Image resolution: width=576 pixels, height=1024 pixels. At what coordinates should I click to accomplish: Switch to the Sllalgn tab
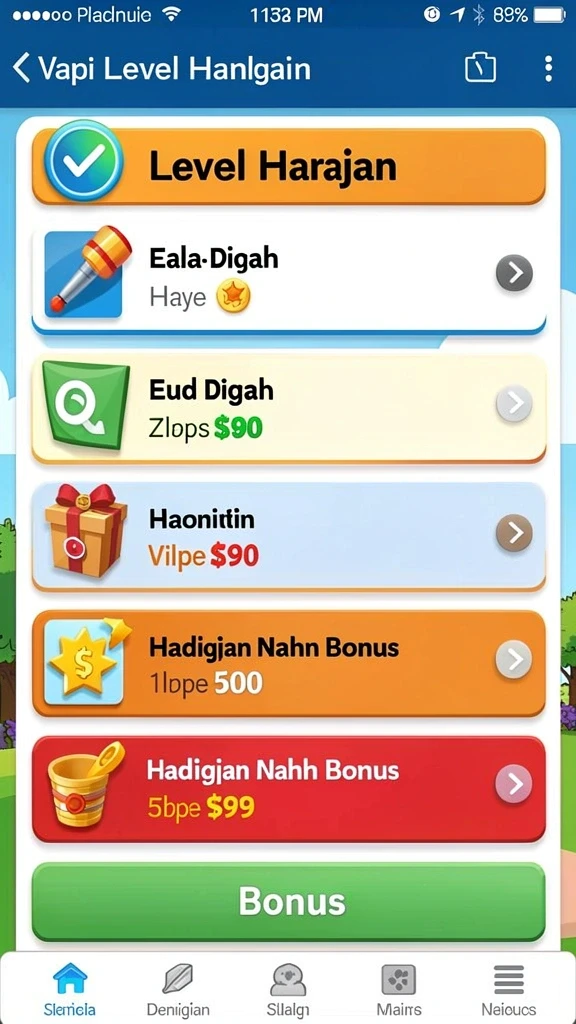pos(288,989)
